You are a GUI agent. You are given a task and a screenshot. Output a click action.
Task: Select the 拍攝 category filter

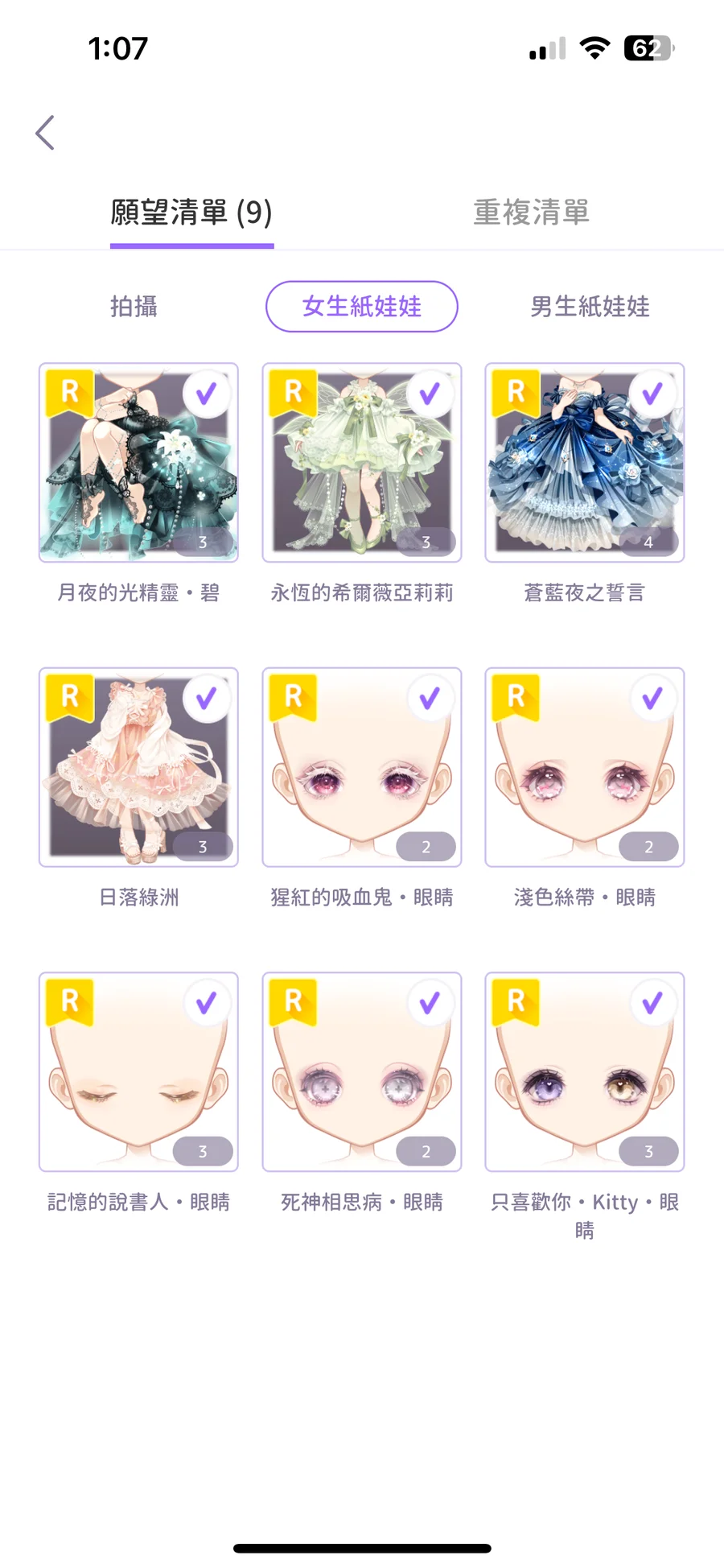pyautogui.click(x=134, y=307)
